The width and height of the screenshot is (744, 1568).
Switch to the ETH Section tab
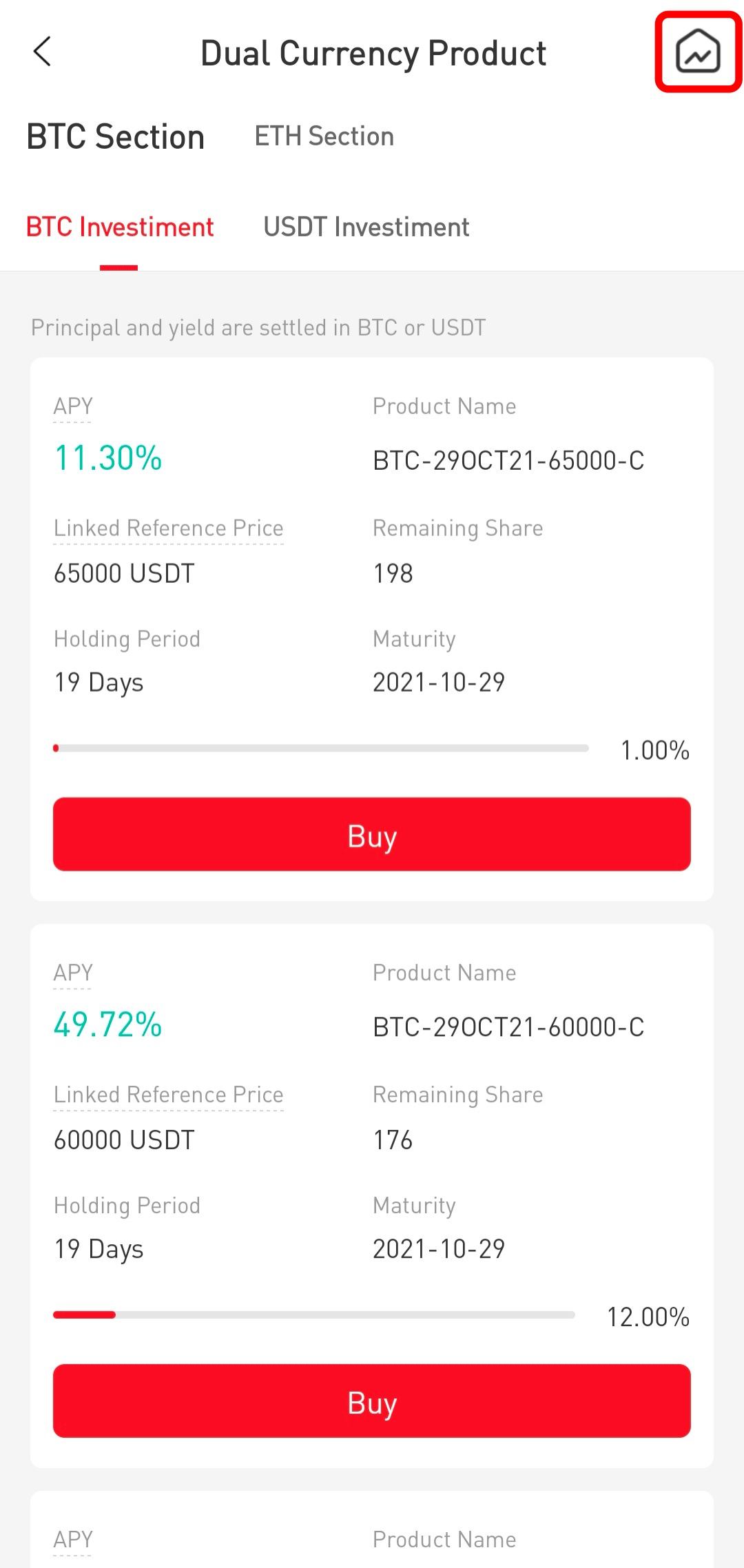point(324,136)
